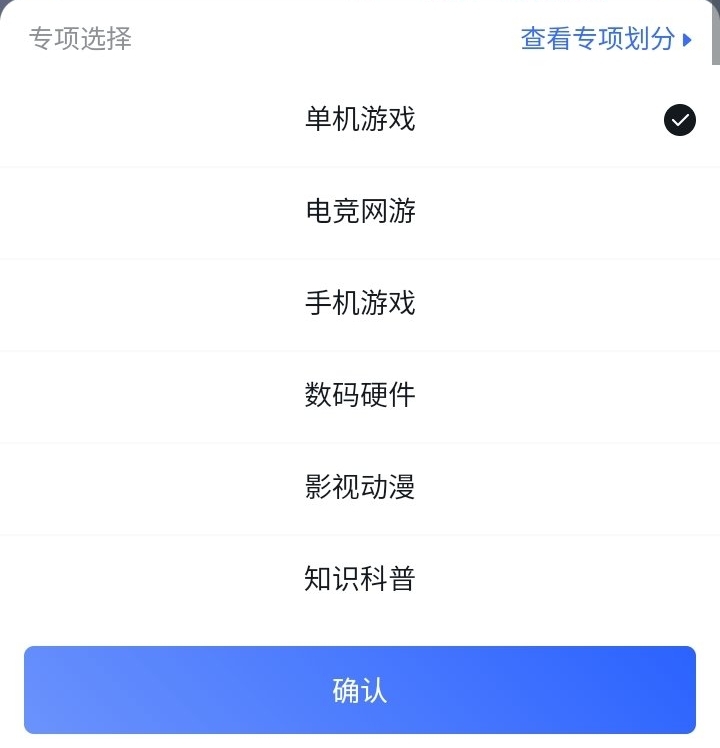The width and height of the screenshot is (720, 748).
Task: Choose the 影视动漫 option
Action: pos(360,487)
